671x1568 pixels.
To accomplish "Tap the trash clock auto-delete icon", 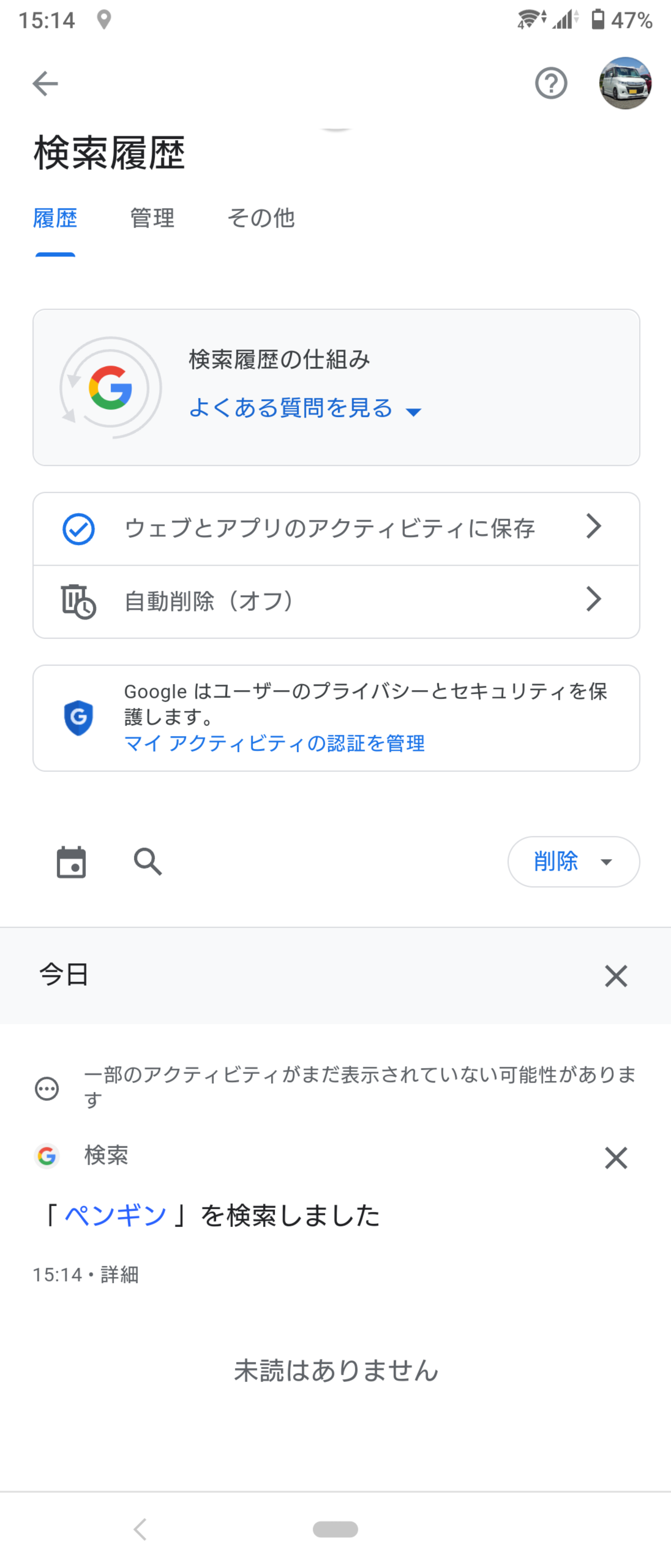I will click(78, 600).
